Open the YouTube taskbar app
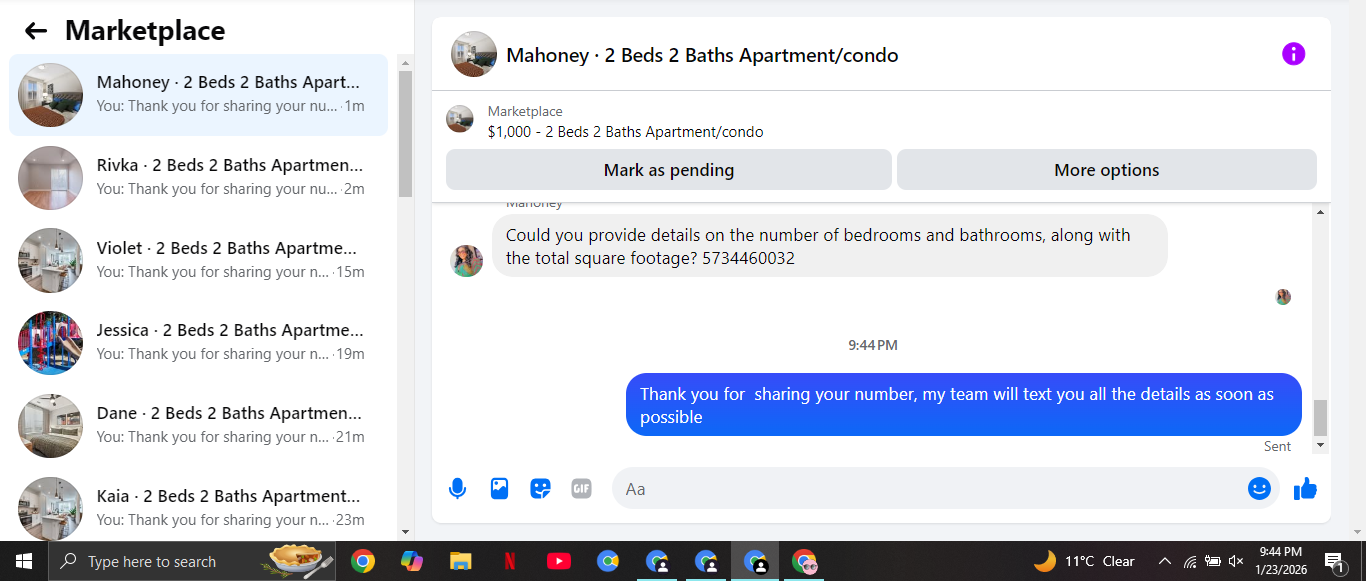Image resolution: width=1366 pixels, height=581 pixels. pyautogui.click(x=559, y=561)
